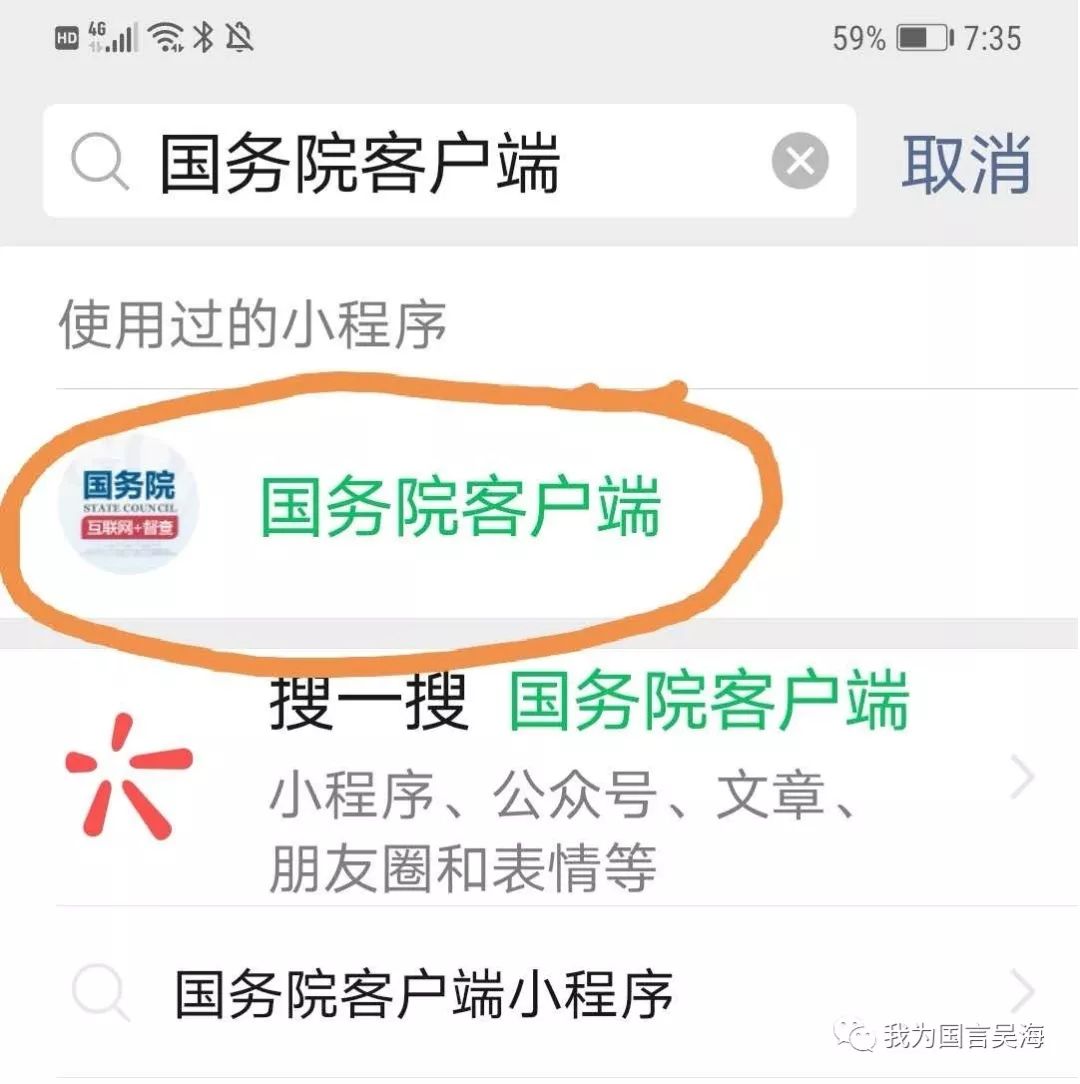Select the 国务院客户端 search result entry

coord(460,508)
